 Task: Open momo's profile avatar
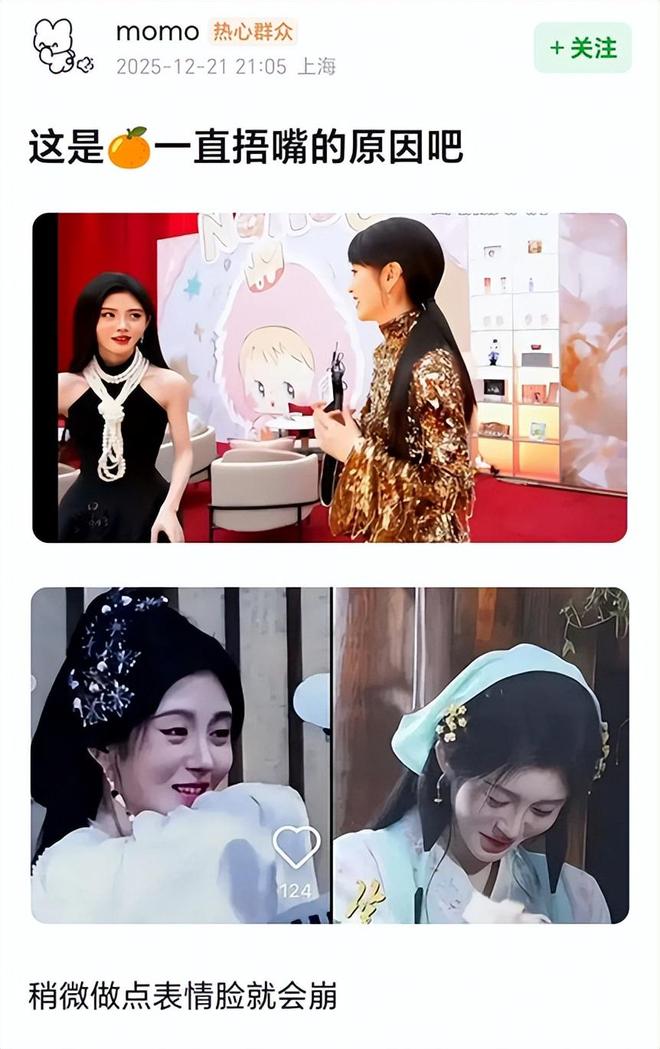pyautogui.click(x=61, y=47)
